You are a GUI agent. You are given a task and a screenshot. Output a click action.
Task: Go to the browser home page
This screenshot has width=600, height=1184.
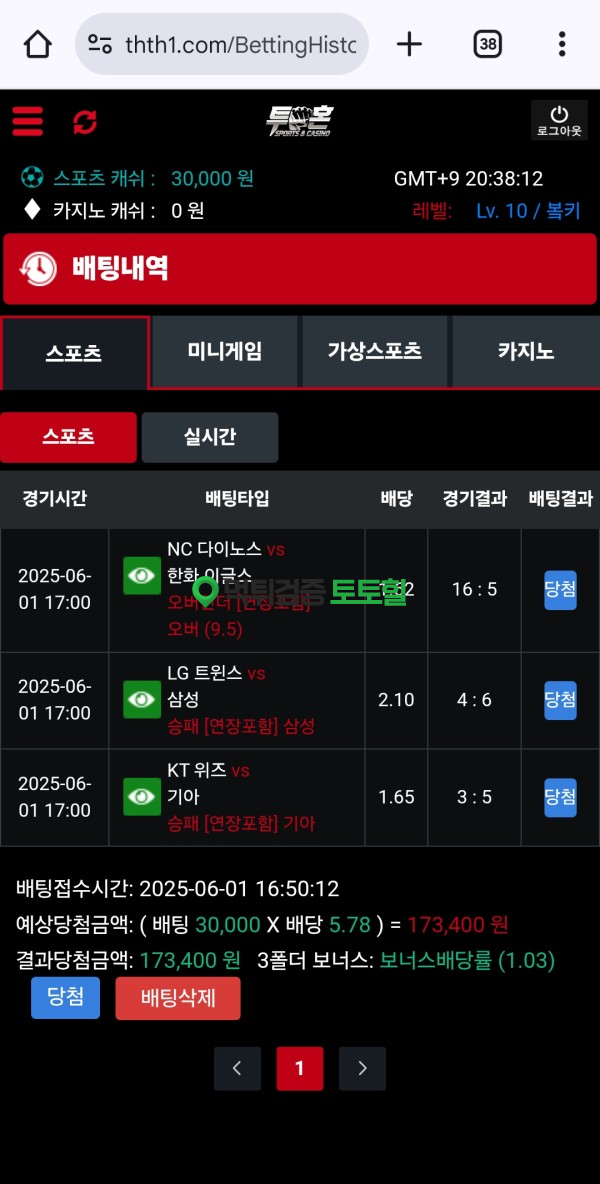pos(37,45)
